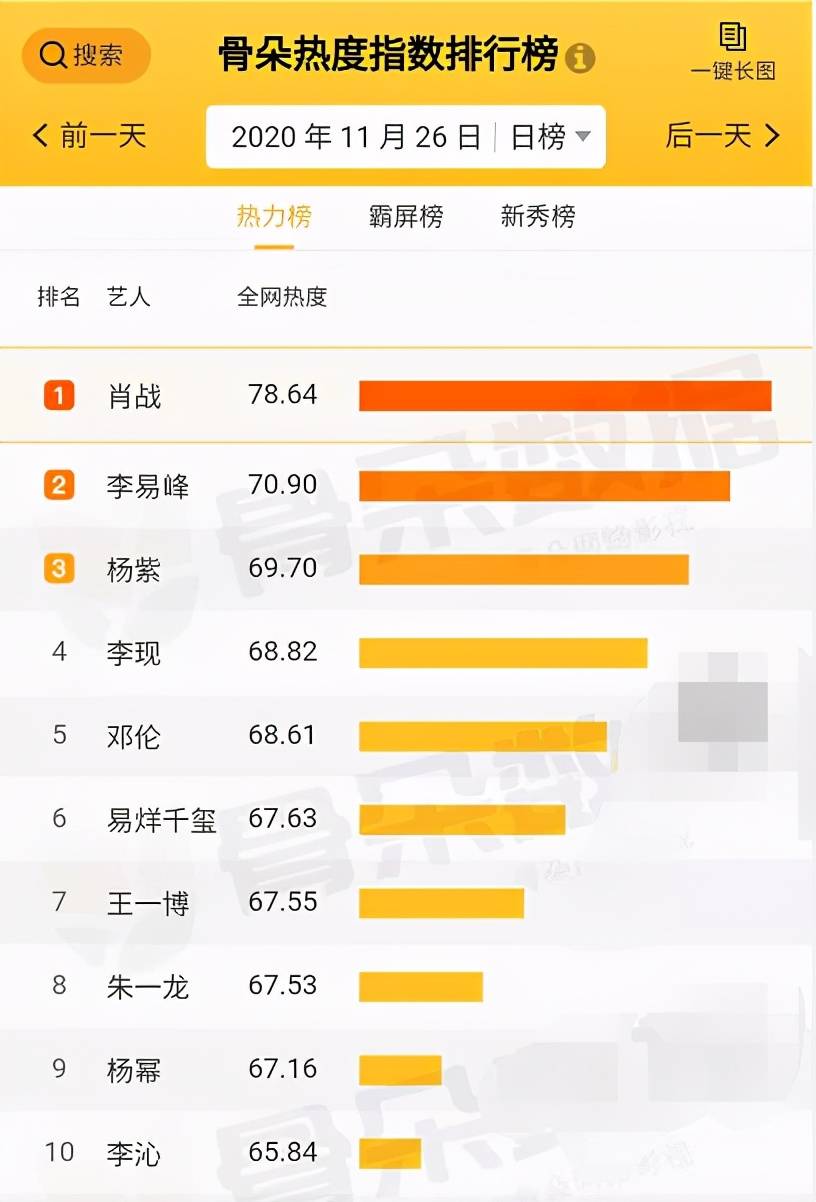Open 李易峰 ranking entry
The width and height of the screenshot is (816, 1202).
click(148, 487)
